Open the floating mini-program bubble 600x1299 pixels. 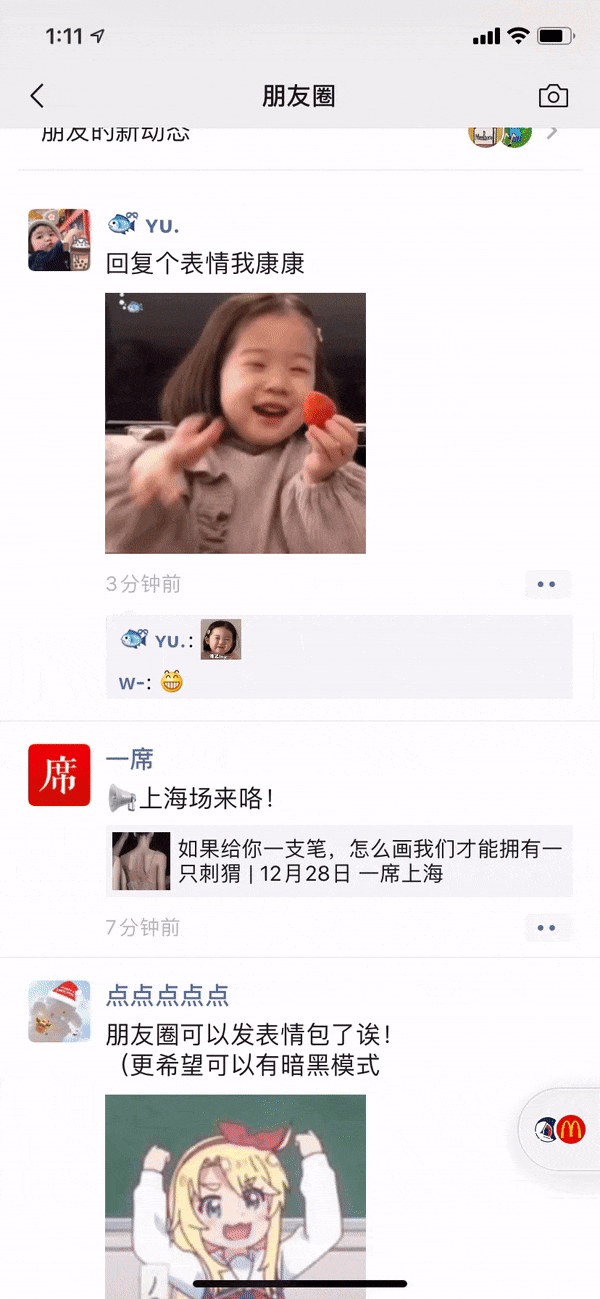point(561,1129)
